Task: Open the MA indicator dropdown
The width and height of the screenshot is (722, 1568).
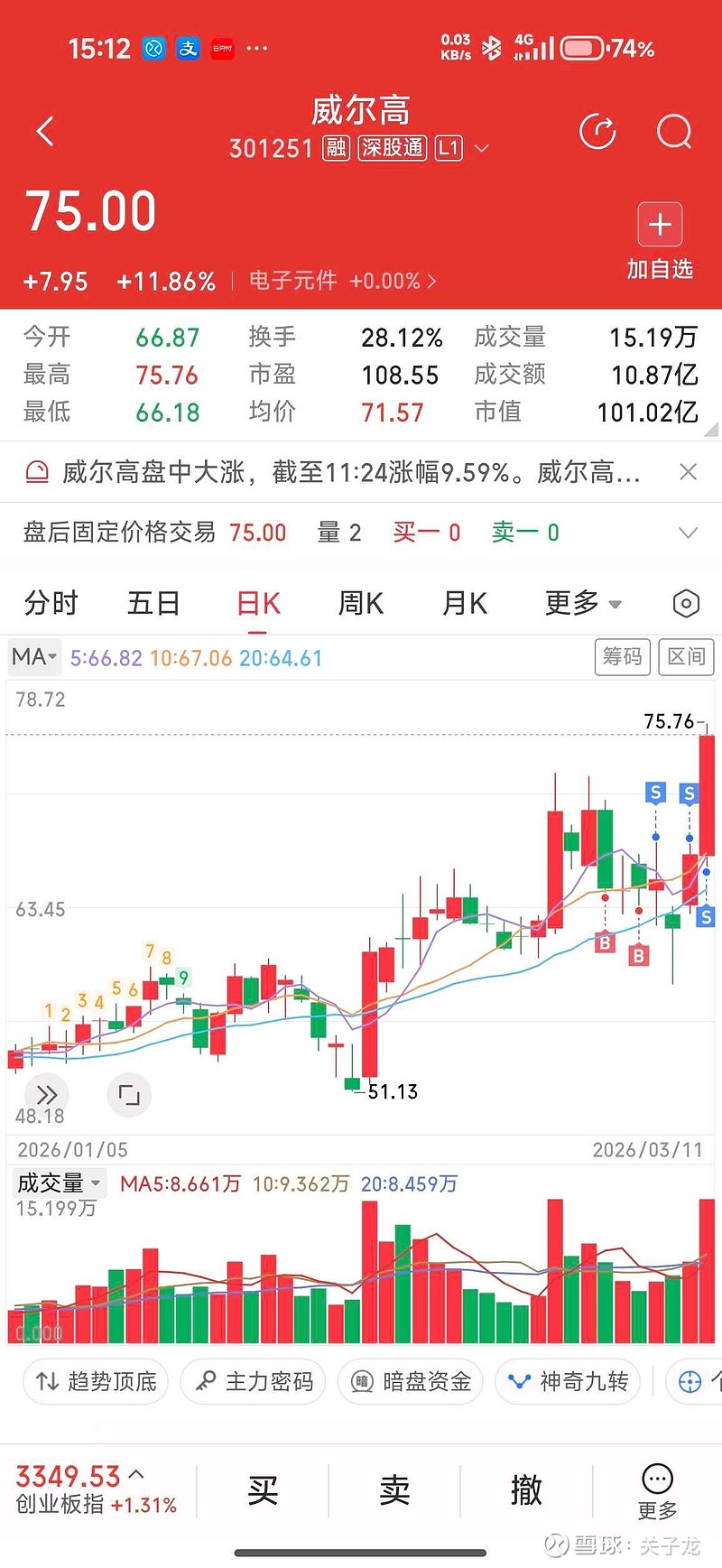Action: [x=34, y=657]
